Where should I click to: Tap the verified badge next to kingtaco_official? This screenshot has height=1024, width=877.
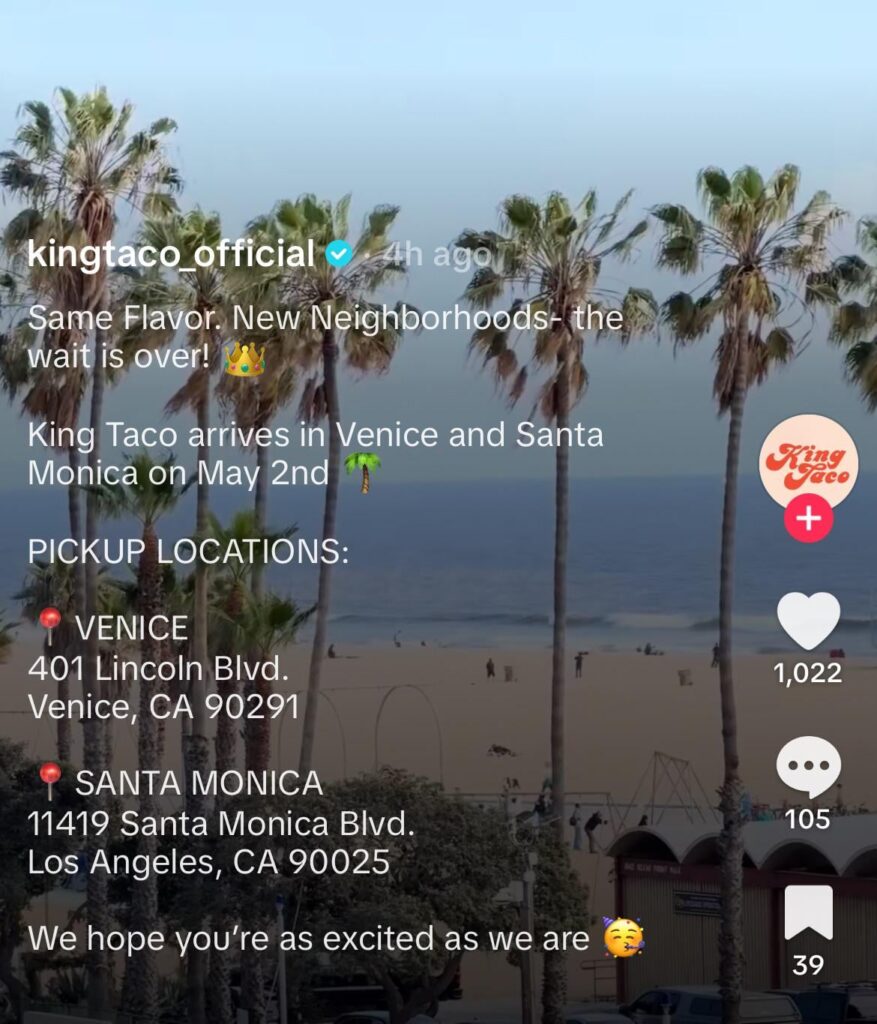338,257
